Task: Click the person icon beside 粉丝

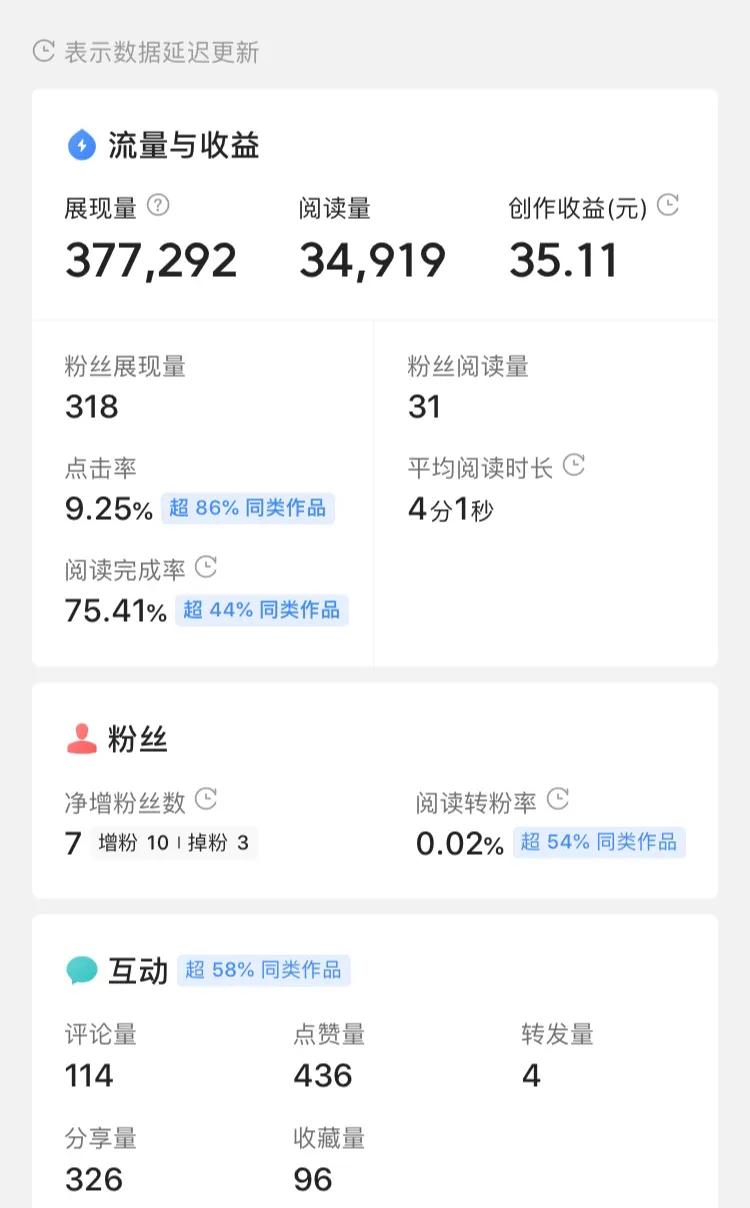Action: tap(79, 738)
